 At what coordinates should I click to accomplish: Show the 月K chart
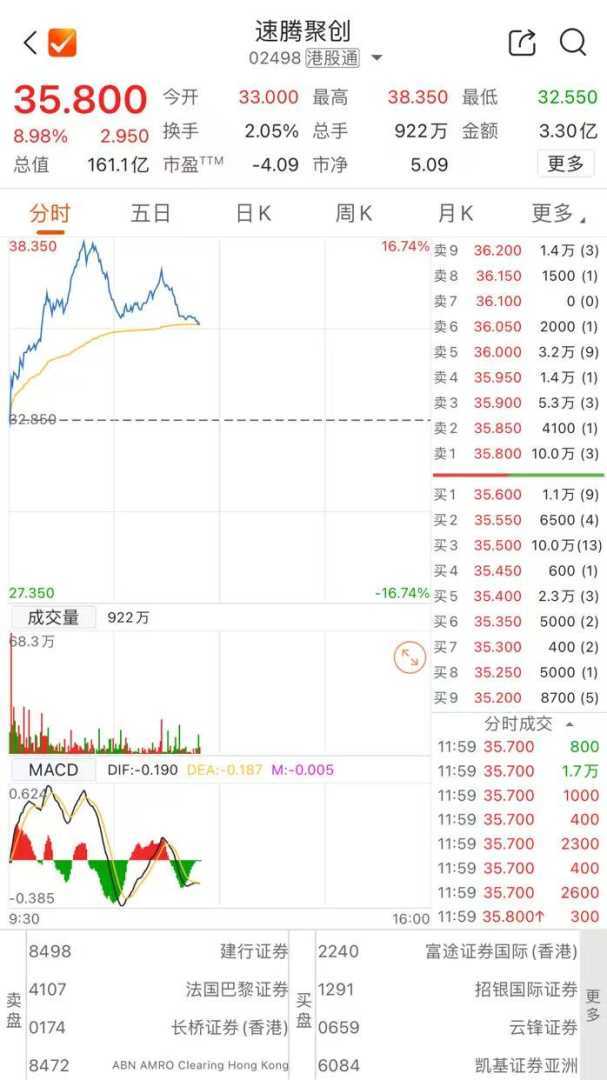point(455,213)
